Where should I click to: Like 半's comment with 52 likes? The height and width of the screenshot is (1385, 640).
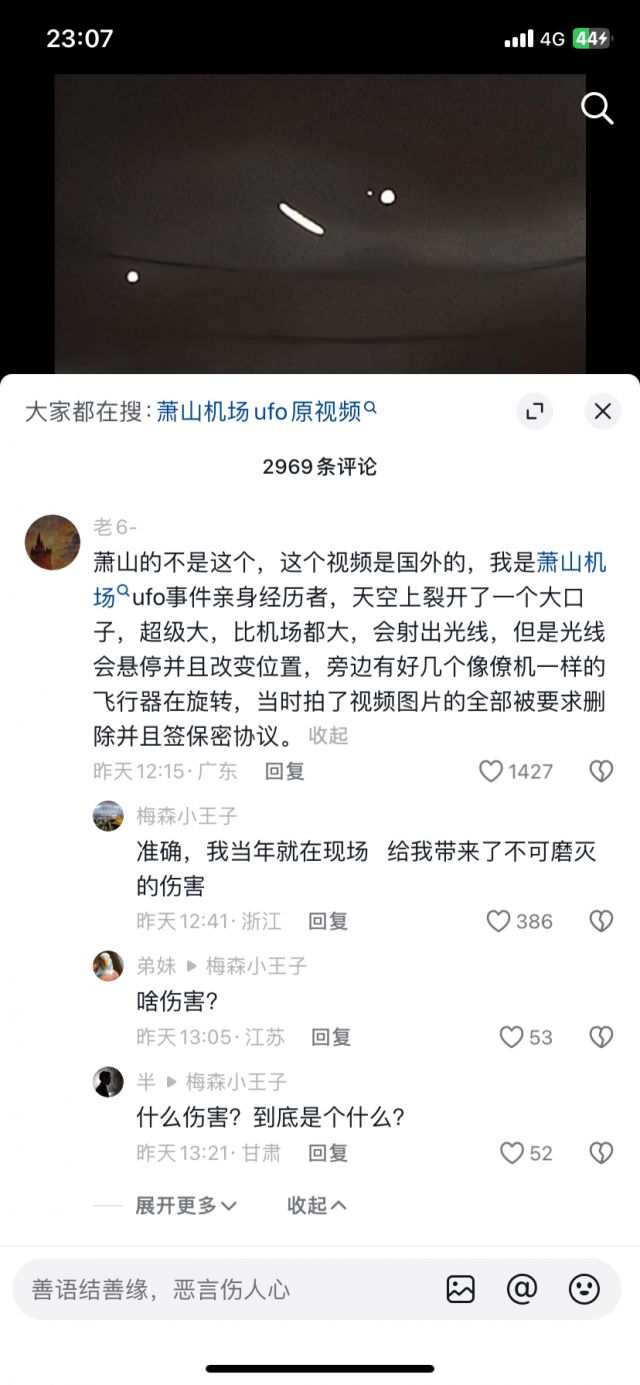click(x=511, y=1153)
